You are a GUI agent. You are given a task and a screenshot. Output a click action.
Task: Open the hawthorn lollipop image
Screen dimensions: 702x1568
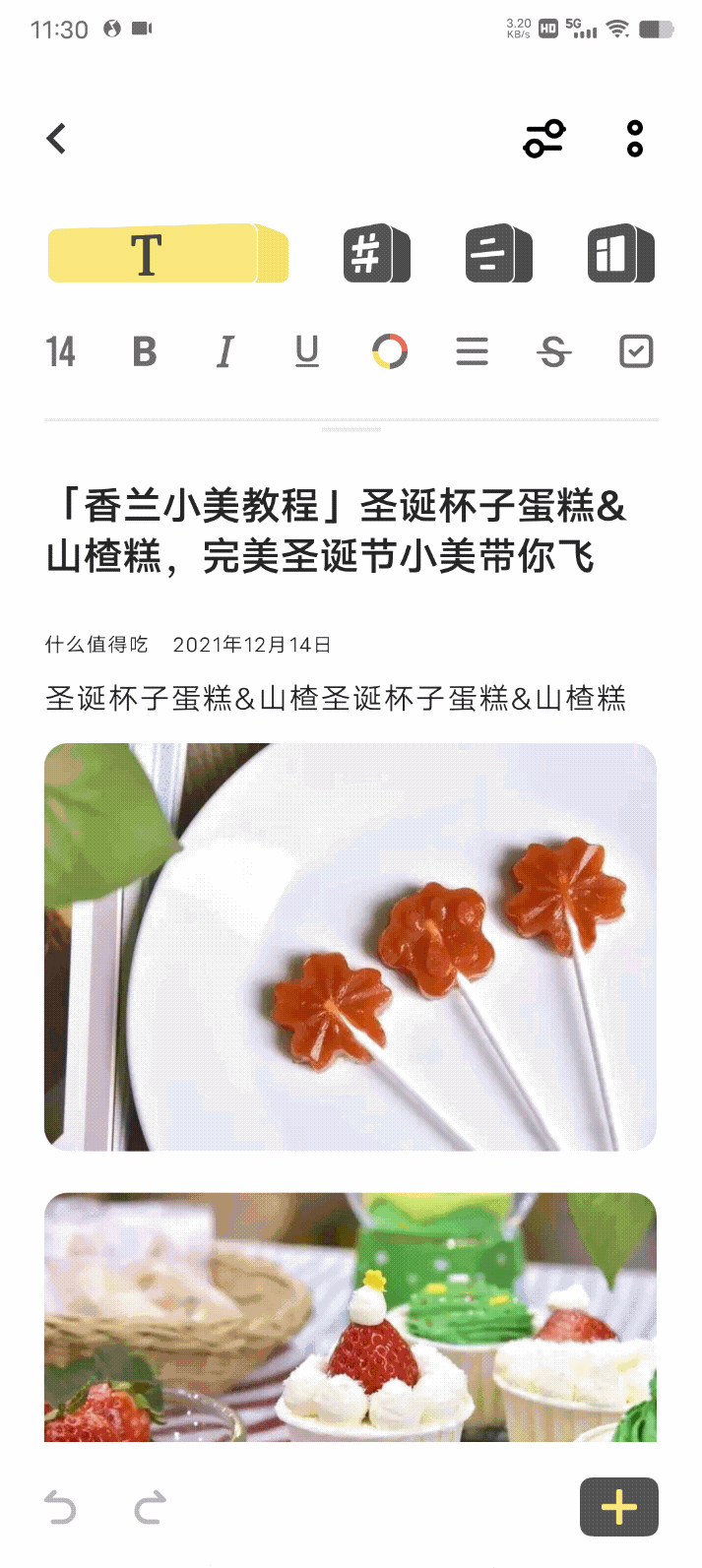coord(351,946)
